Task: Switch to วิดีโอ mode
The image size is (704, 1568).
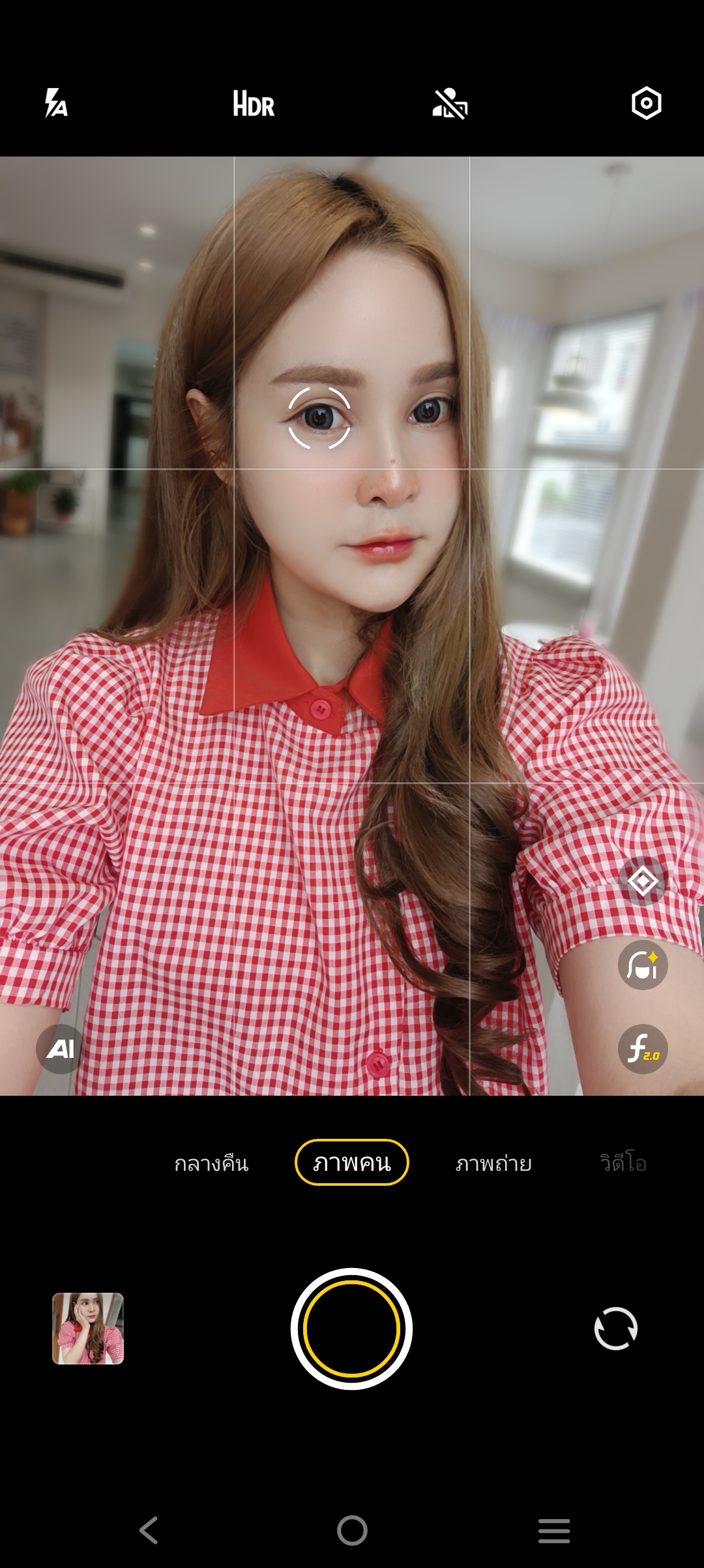Action: [x=623, y=1163]
